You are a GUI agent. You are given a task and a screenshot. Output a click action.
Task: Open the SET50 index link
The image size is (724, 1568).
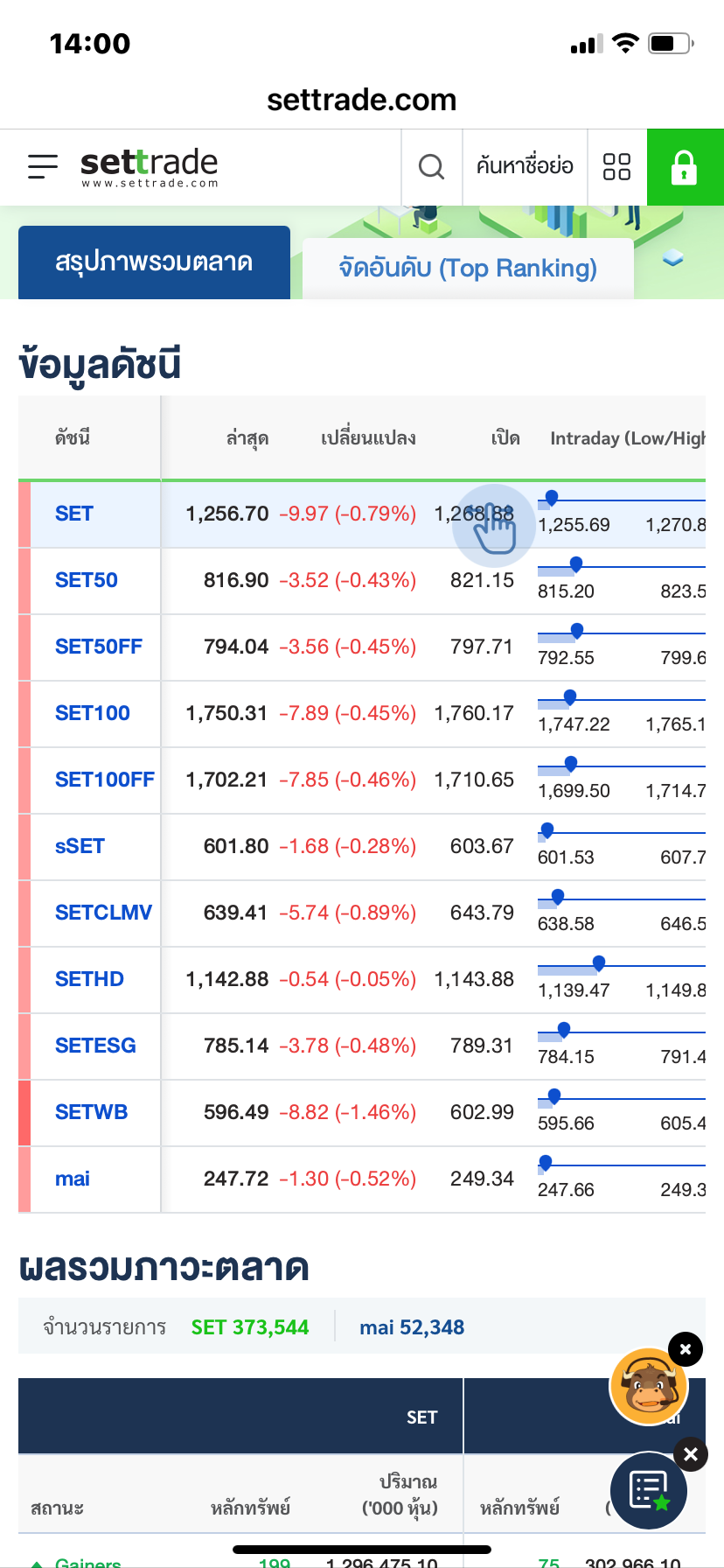coord(87,580)
